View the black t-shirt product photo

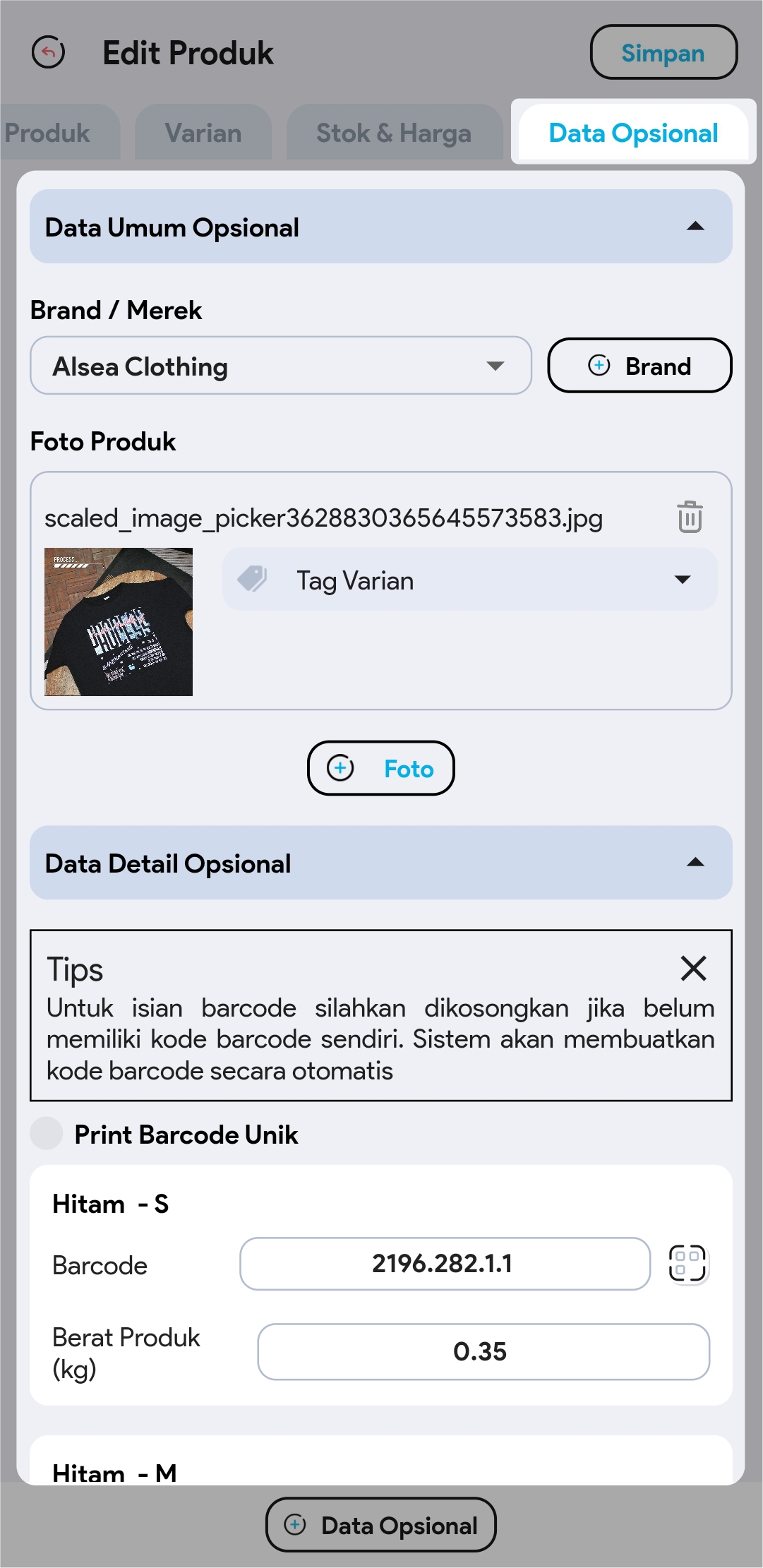(119, 622)
